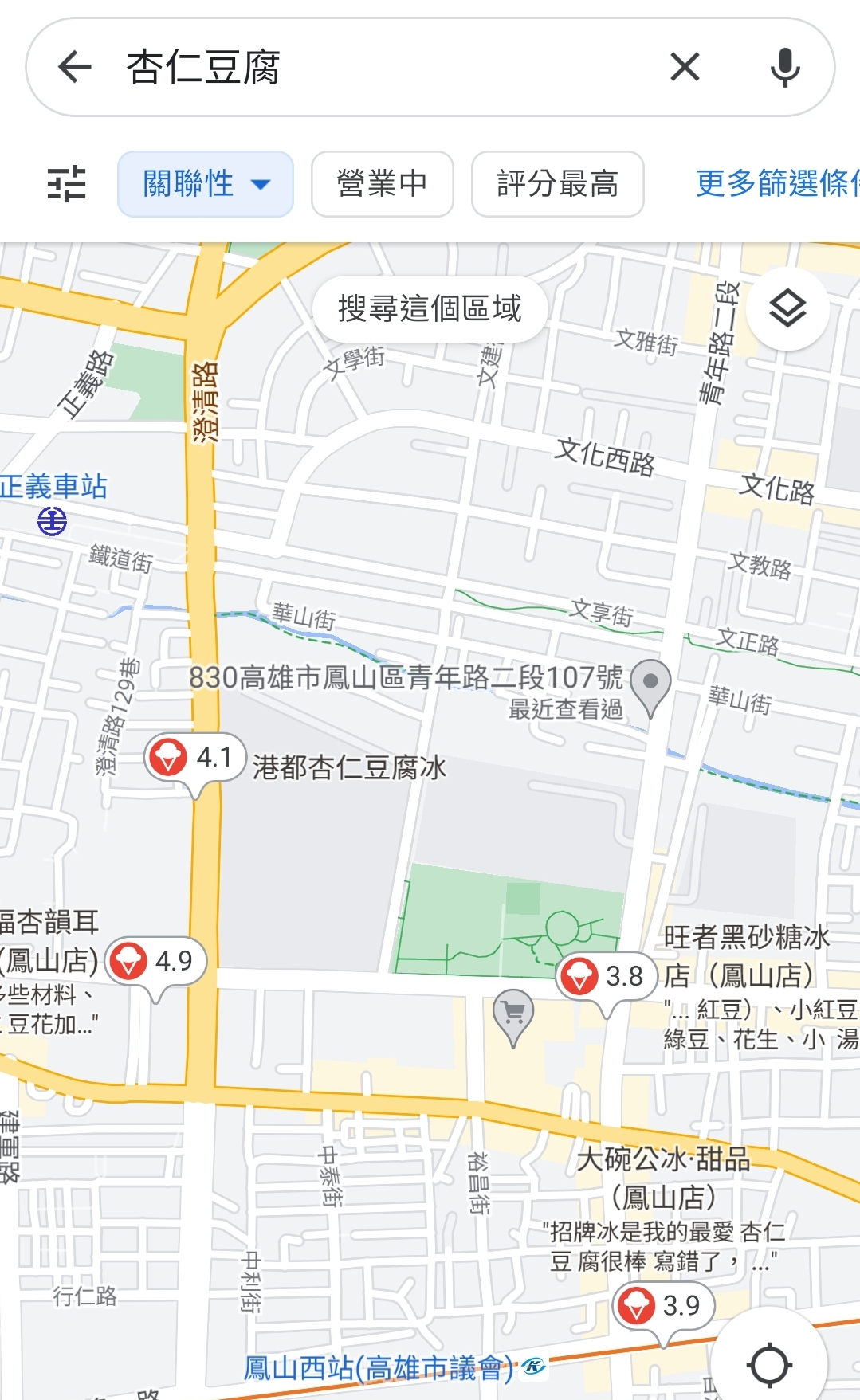Select the 評分最高 filter chip
The width and height of the screenshot is (860, 1400).
click(x=557, y=184)
